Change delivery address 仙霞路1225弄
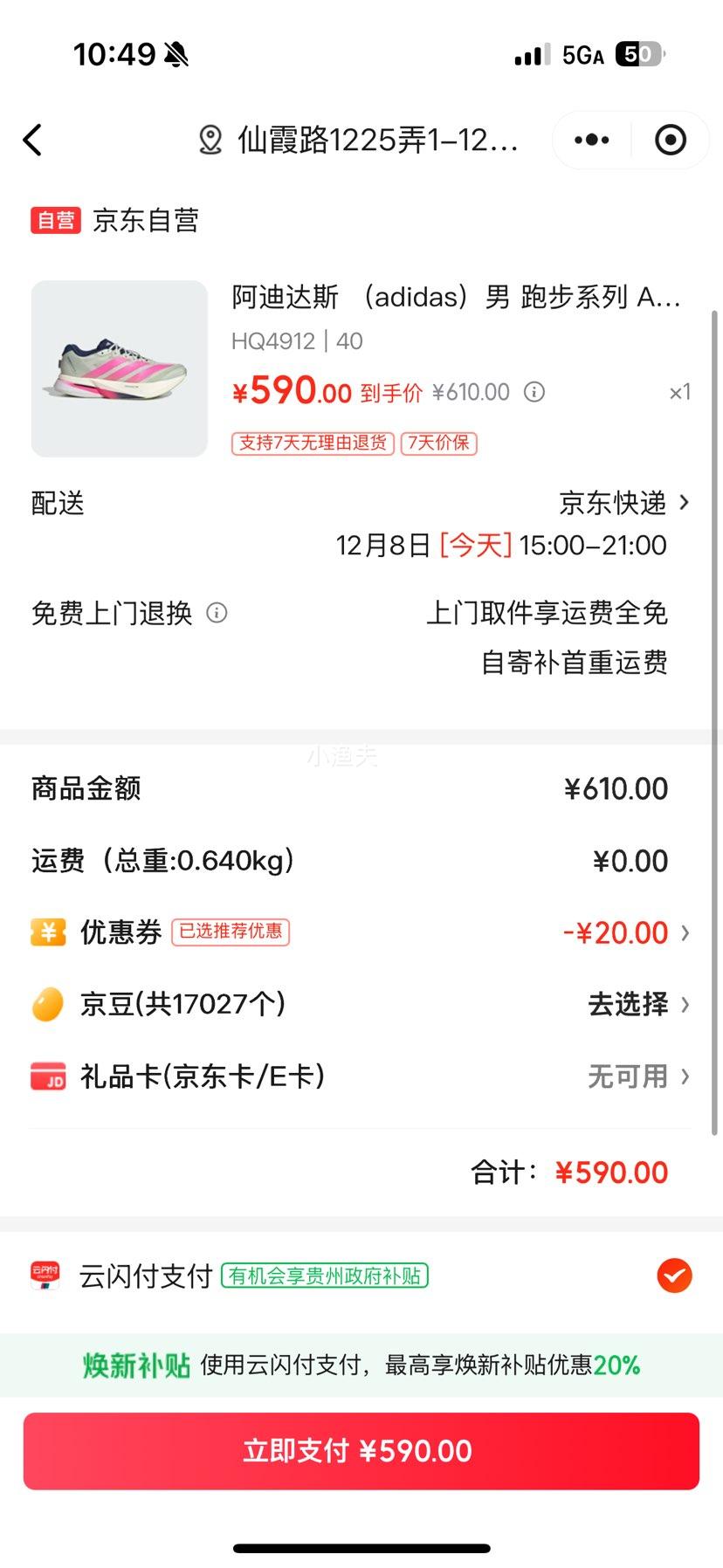This screenshot has height=1568, width=723. [x=360, y=140]
